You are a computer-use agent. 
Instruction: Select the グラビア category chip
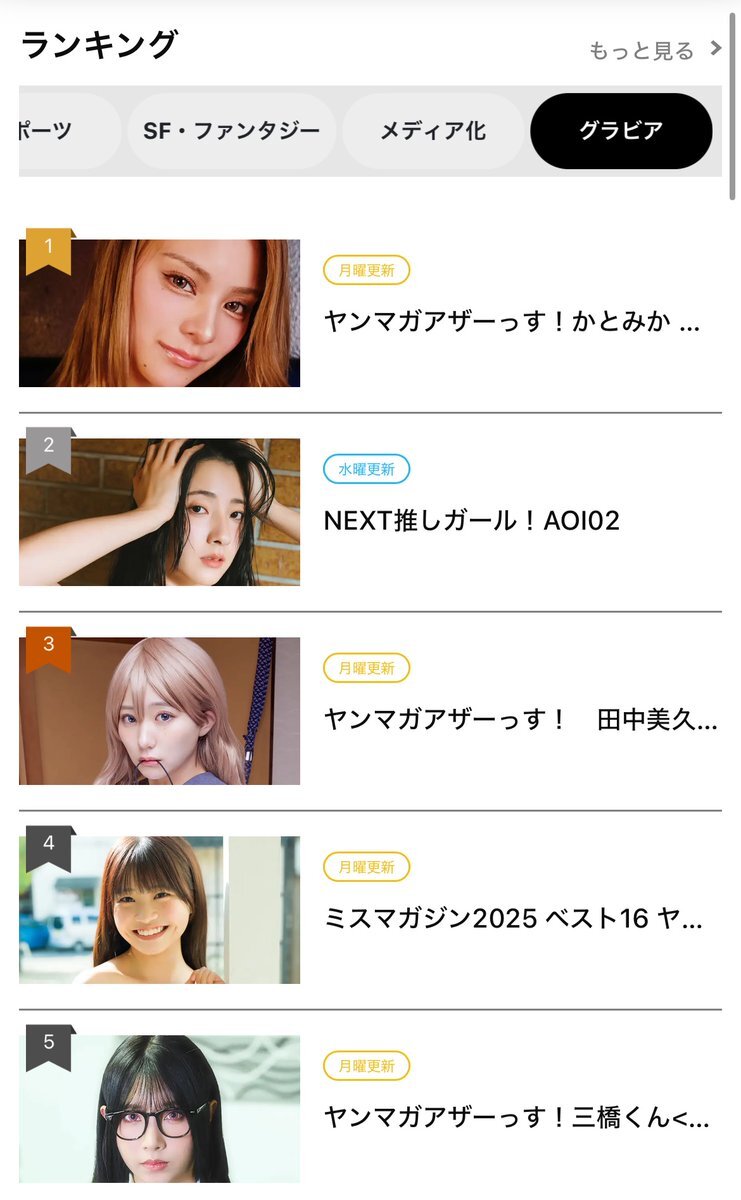[x=621, y=131]
